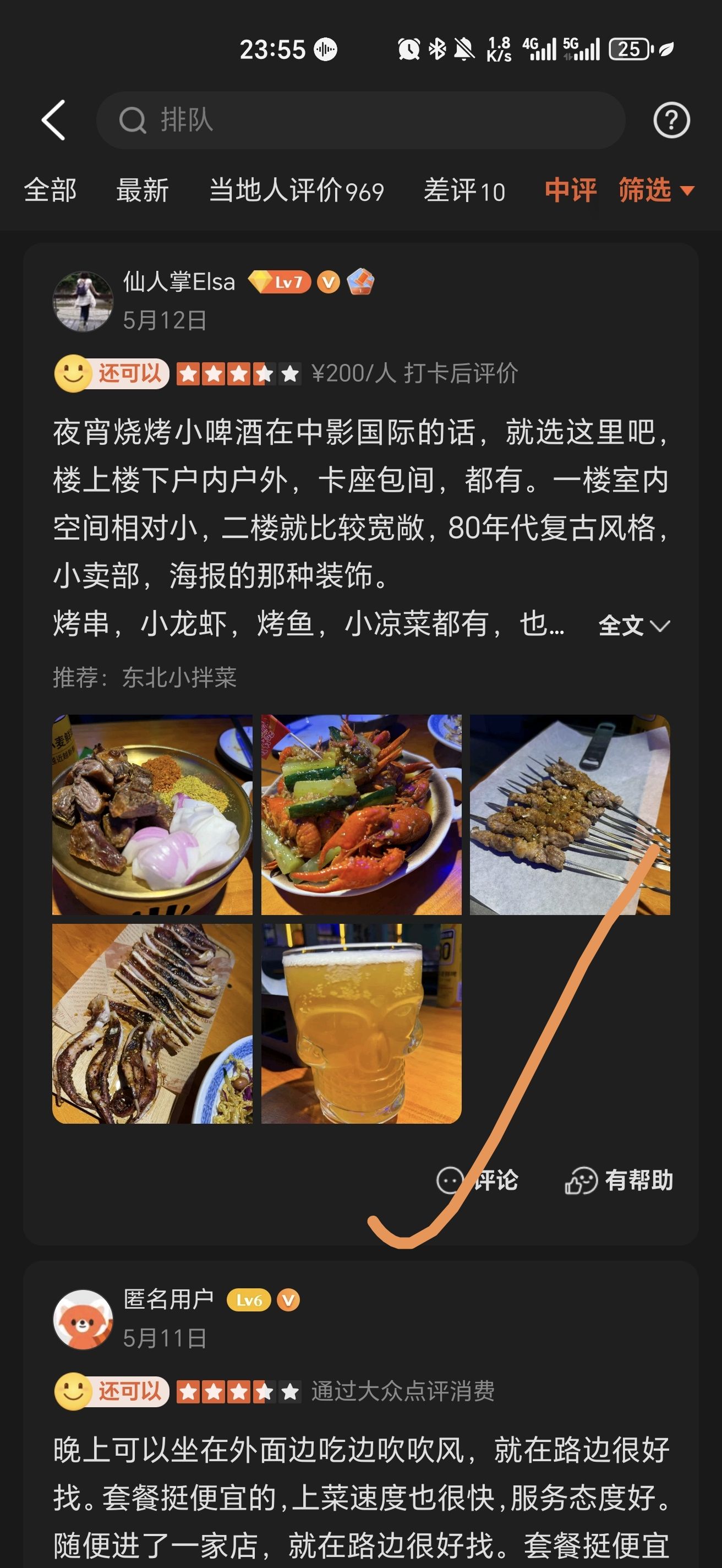The height and width of the screenshot is (1568, 722).
Task: Switch to the 差评 tab
Action: click(464, 190)
